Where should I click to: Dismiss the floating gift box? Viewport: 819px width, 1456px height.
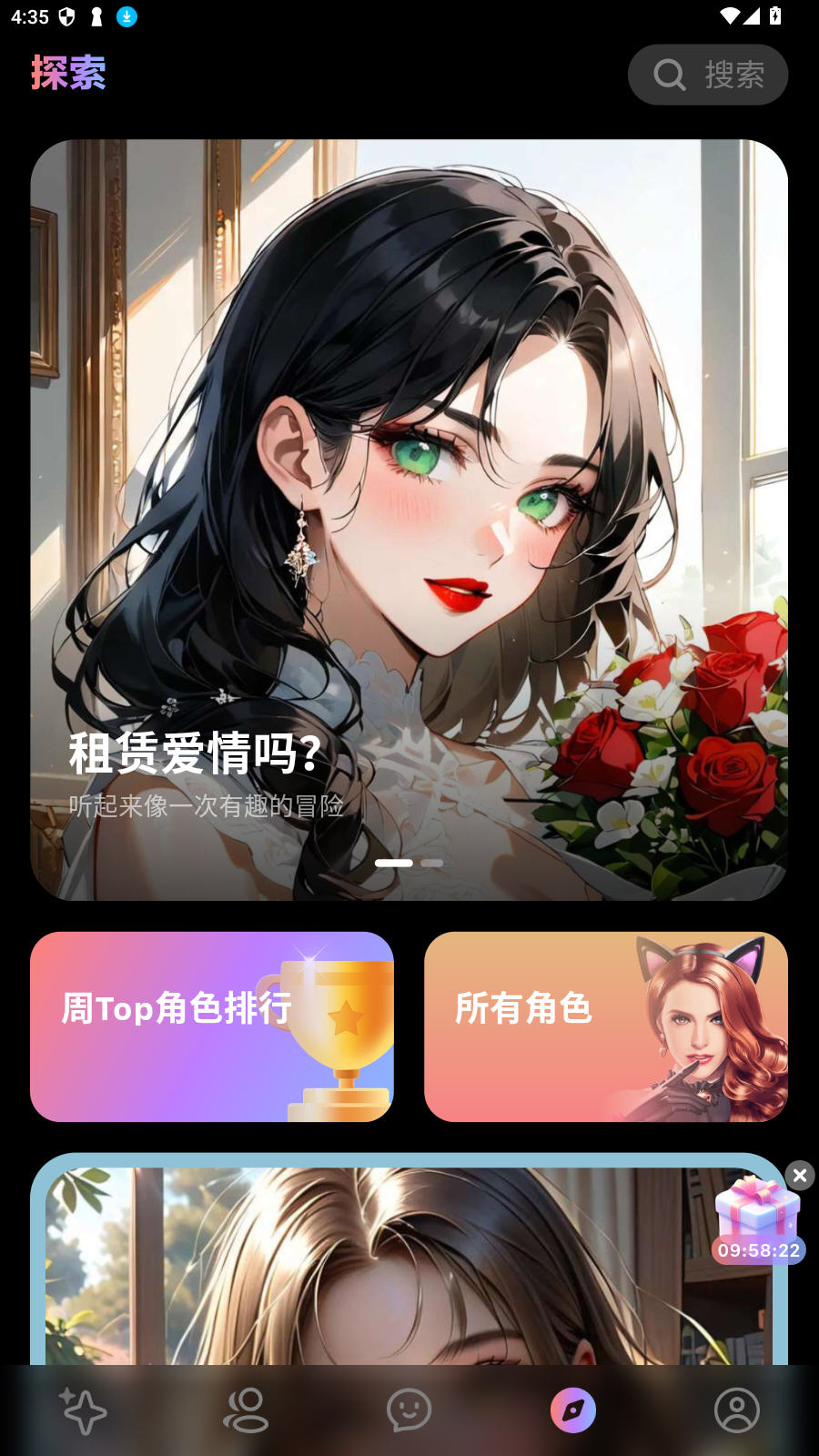[x=800, y=1176]
